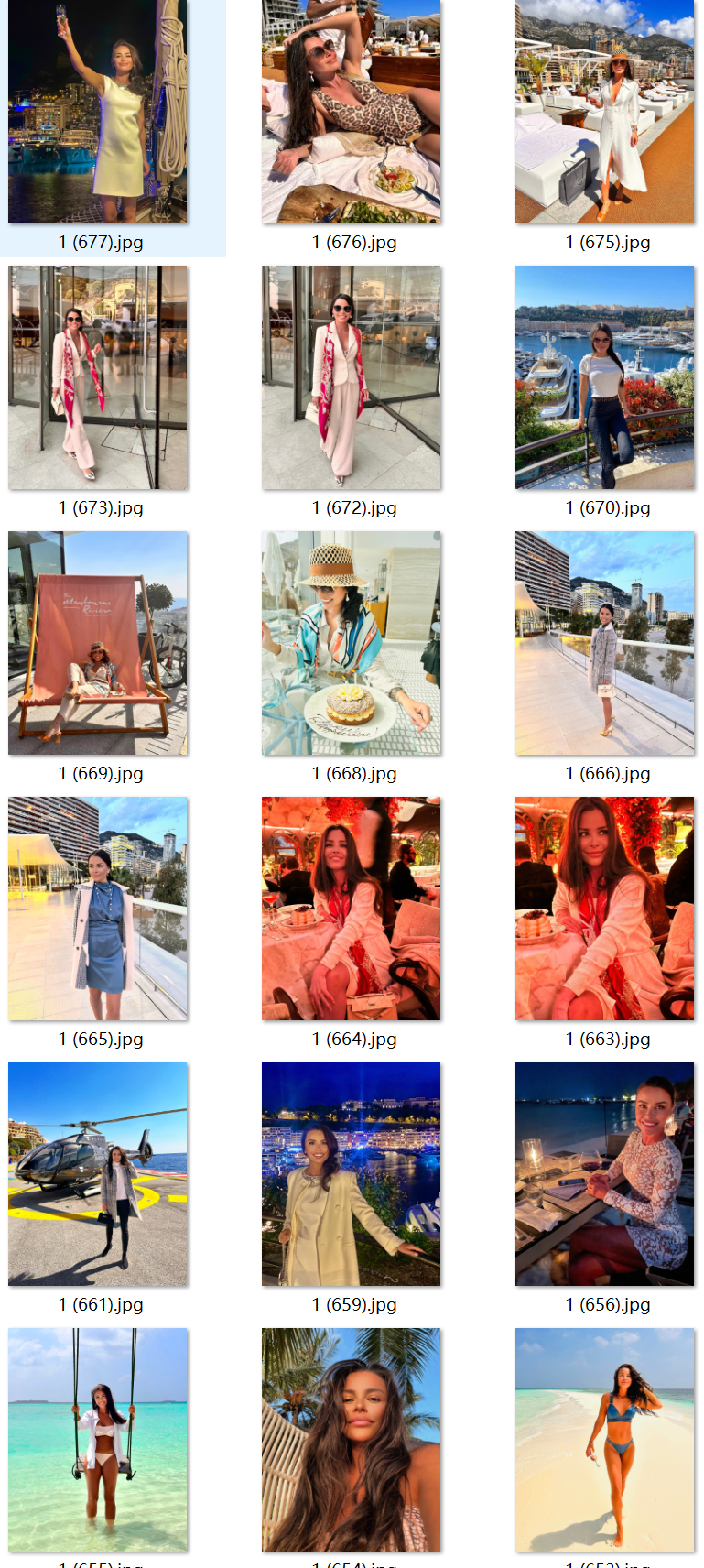
Task: Open image file 1 (677).jpg
Action: [98, 112]
